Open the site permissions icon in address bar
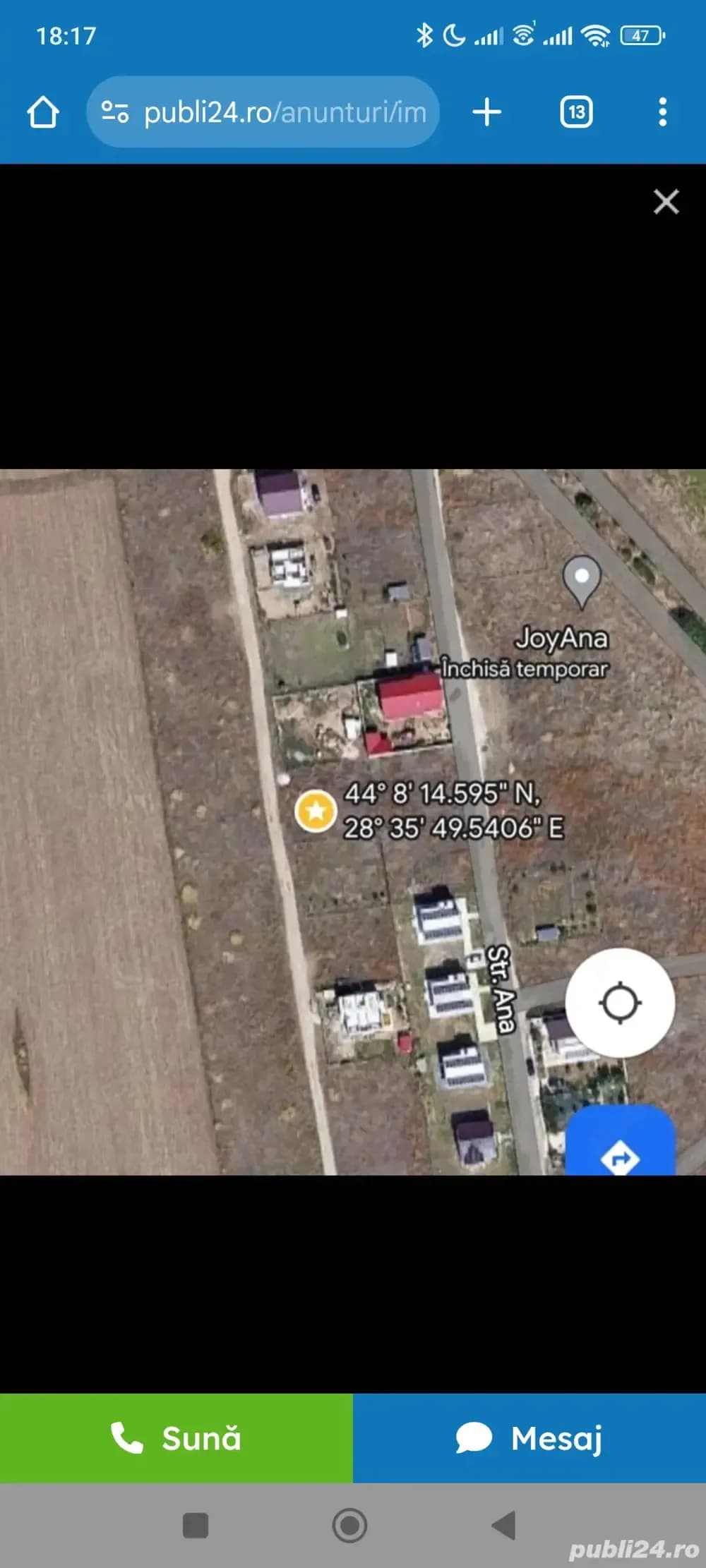This screenshot has width=706, height=1568. point(117,112)
